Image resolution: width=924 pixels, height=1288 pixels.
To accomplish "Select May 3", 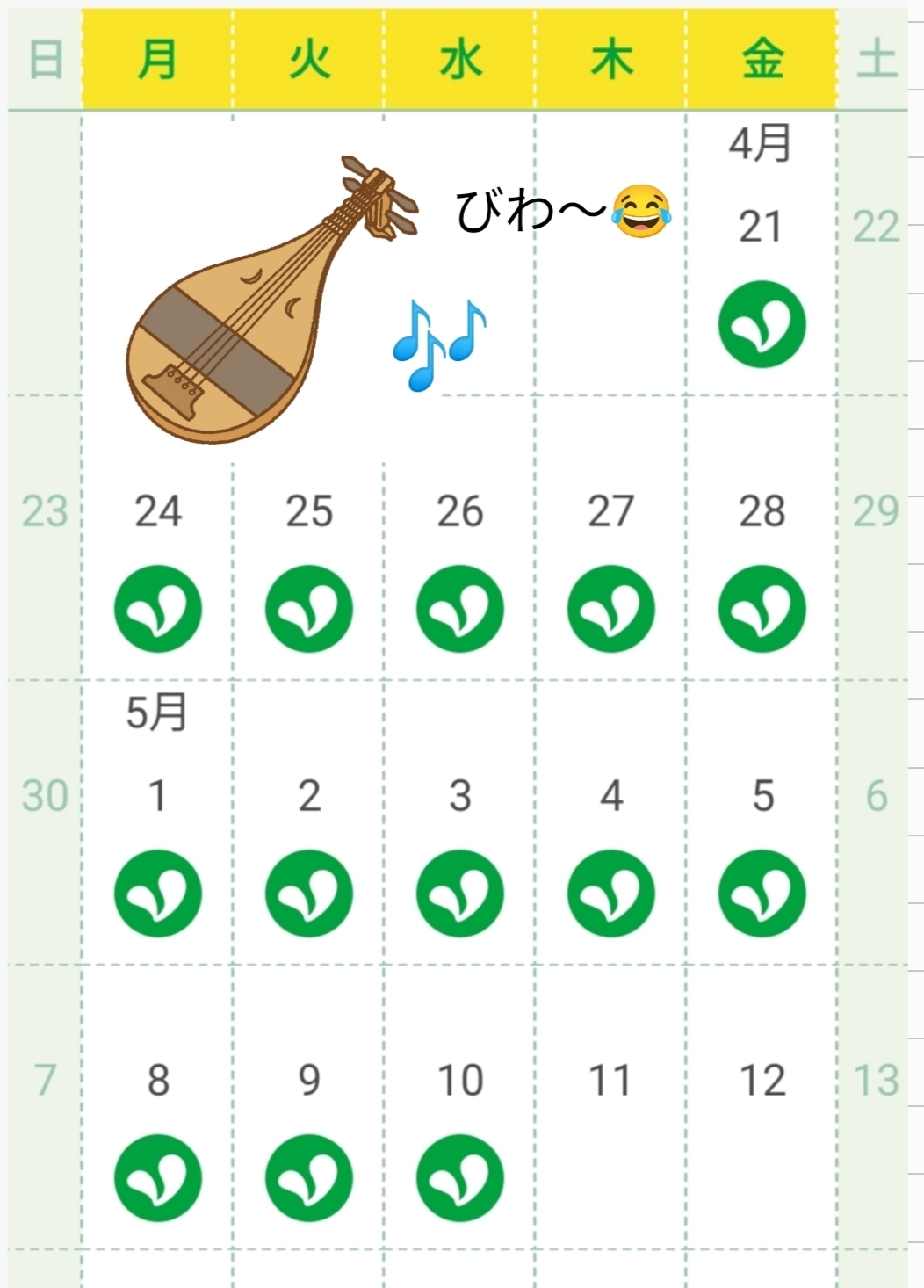I will pyautogui.click(x=459, y=822).
